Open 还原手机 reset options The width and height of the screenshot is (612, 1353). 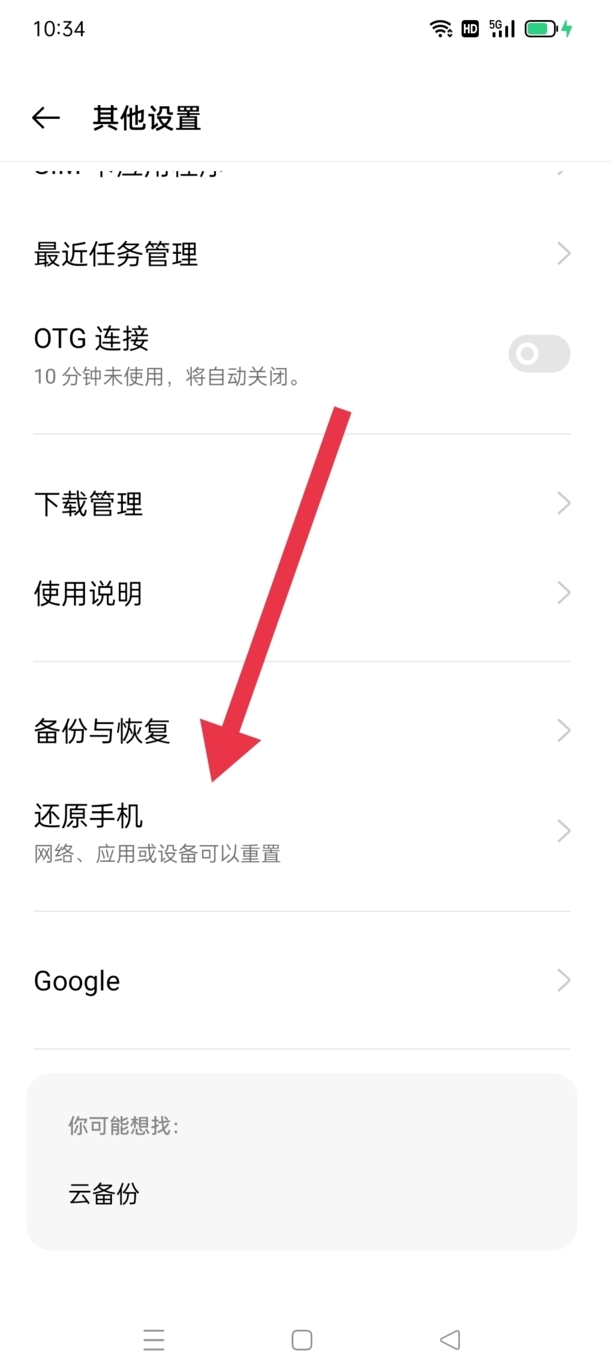300,832
